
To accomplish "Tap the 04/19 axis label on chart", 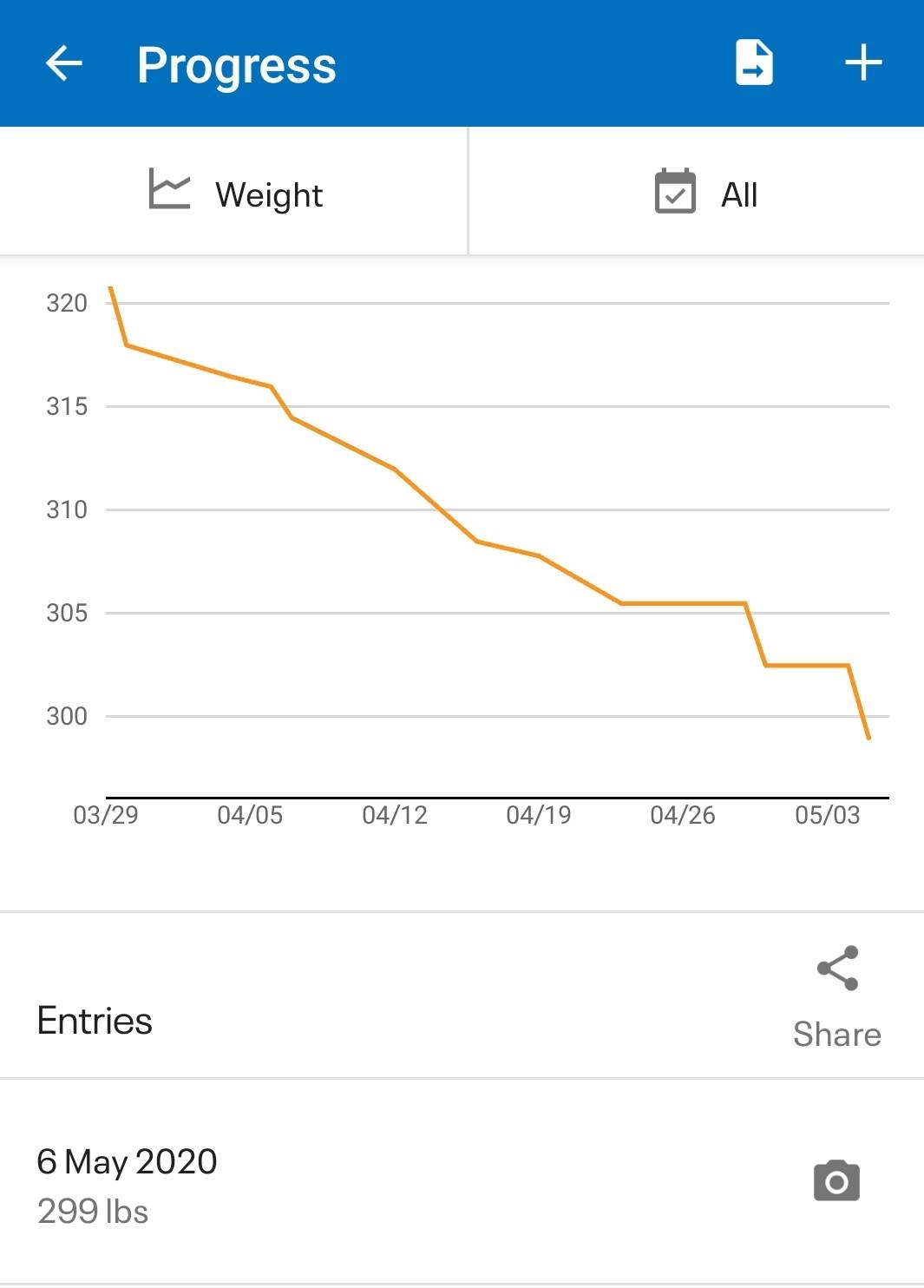I will click(540, 815).
